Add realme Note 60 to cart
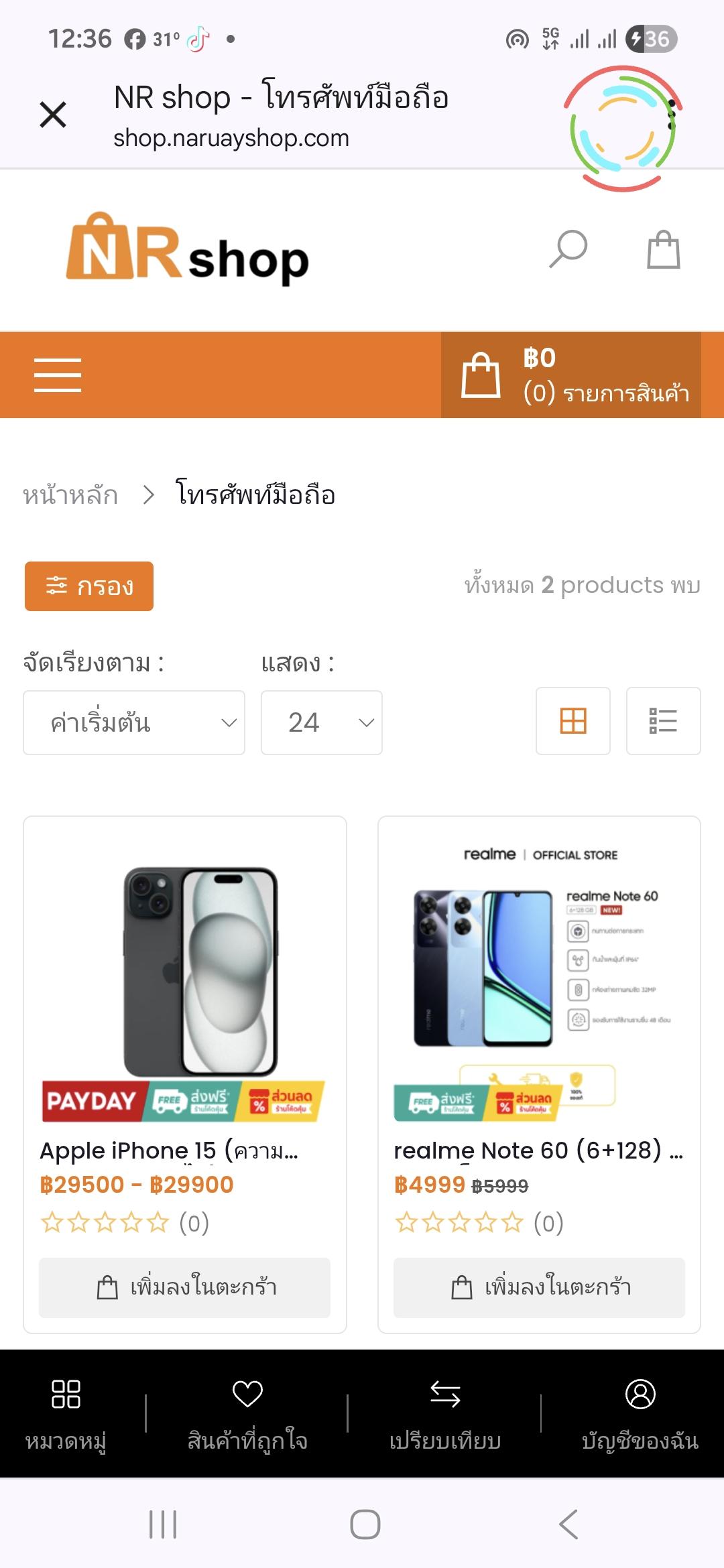Screen dimensions: 724x1568 click(x=539, y=1287)
